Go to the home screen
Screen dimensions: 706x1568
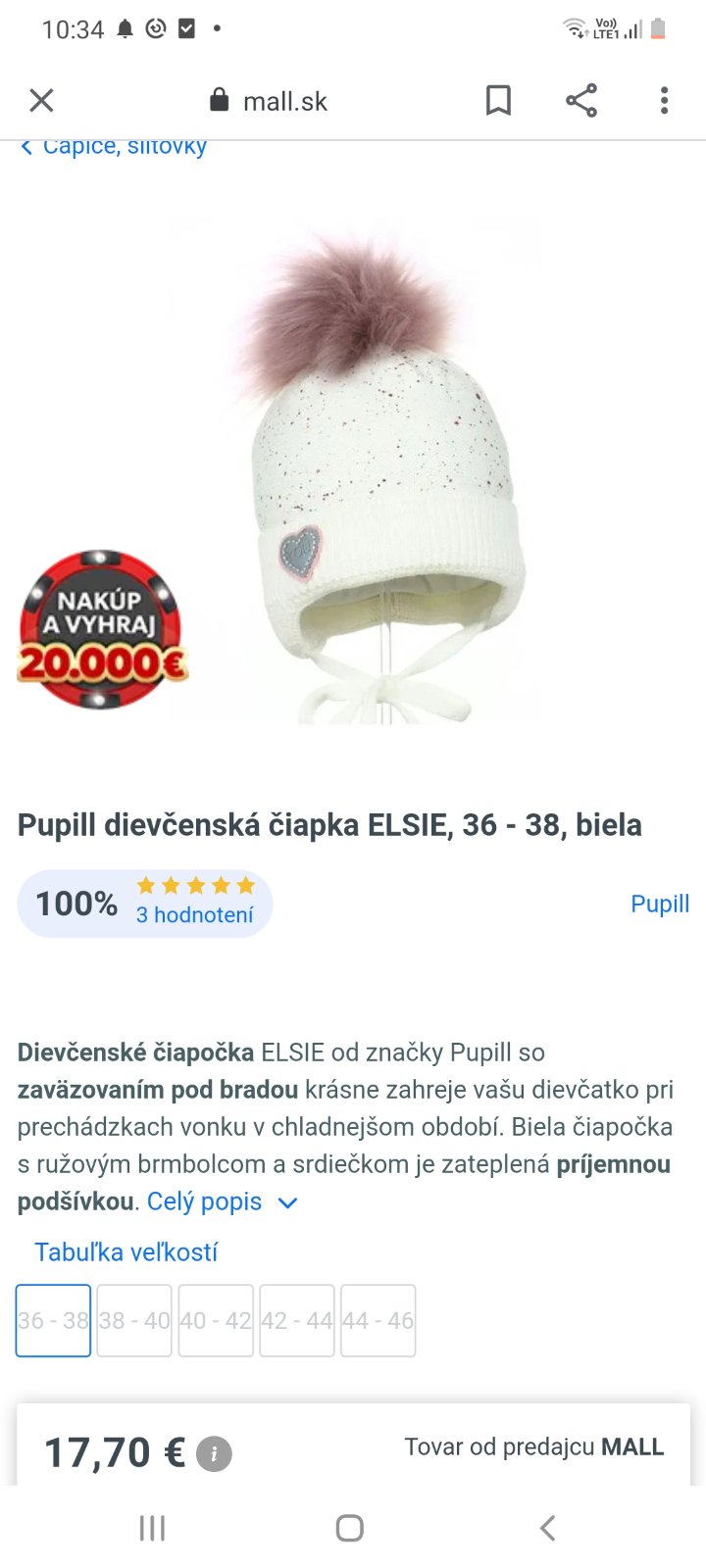point(350,1528)
